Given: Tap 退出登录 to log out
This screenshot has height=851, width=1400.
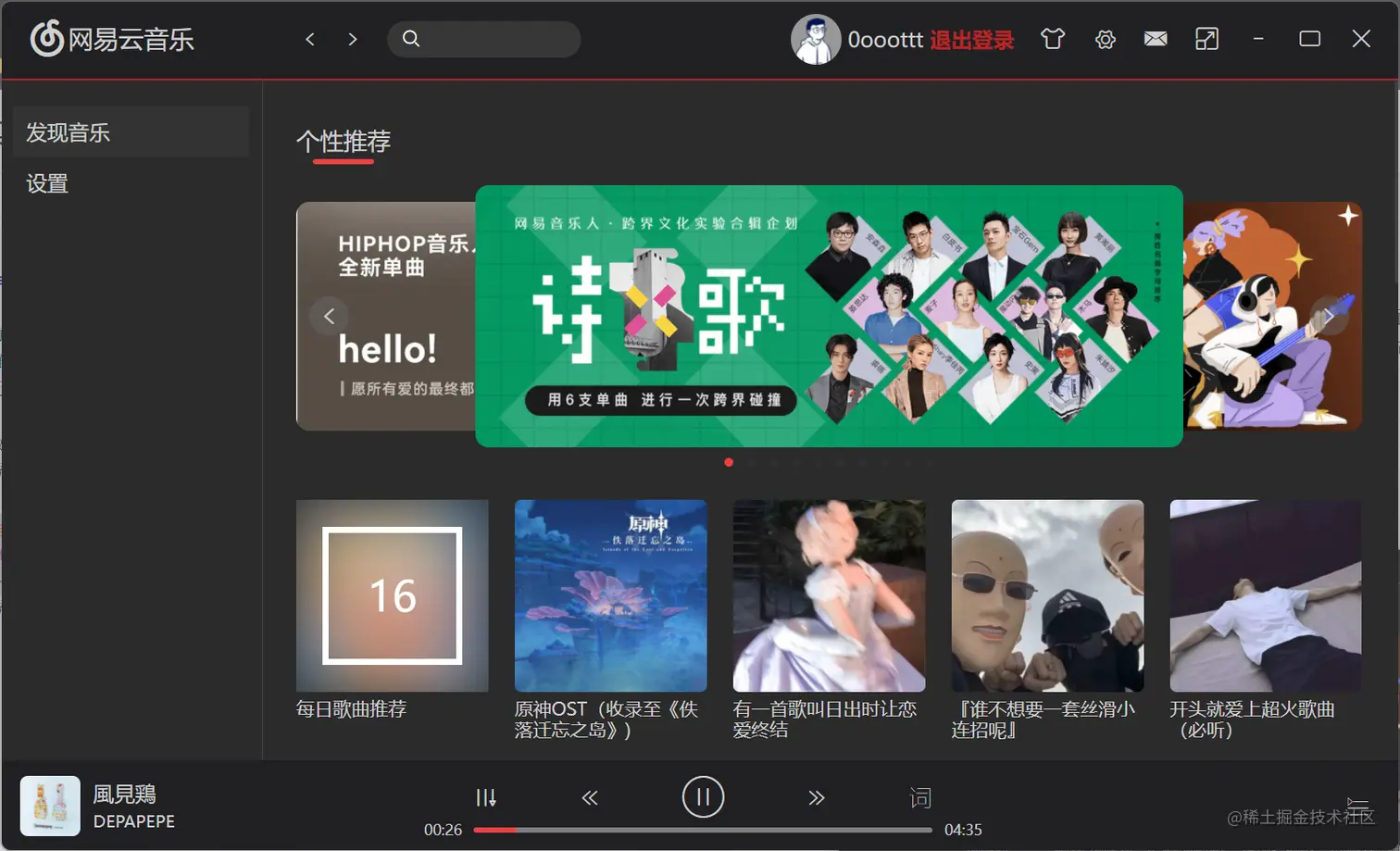Looking at the screenshot, I should pos(971,40).
